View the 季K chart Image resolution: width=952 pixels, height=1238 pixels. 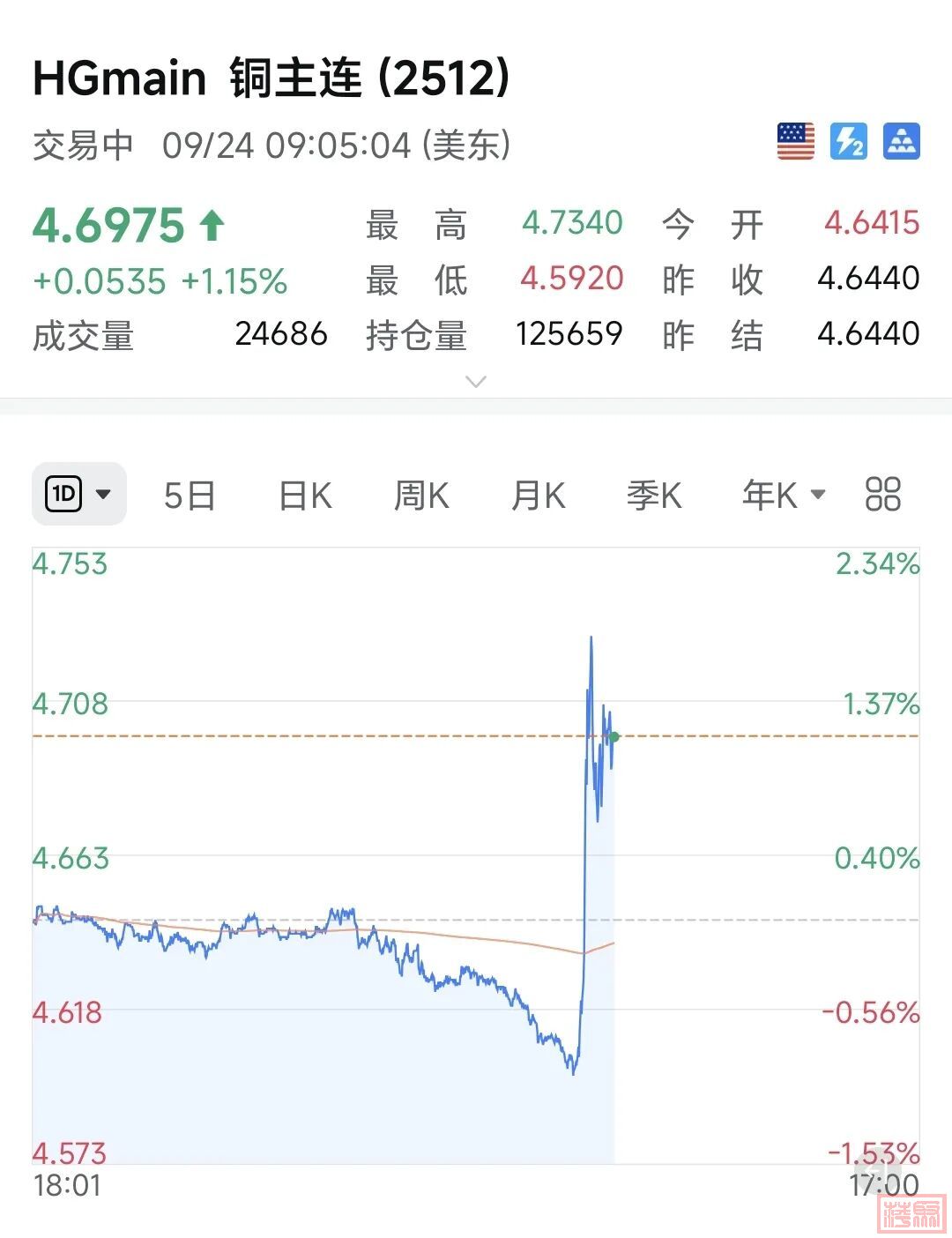click(x=654, y=496)
